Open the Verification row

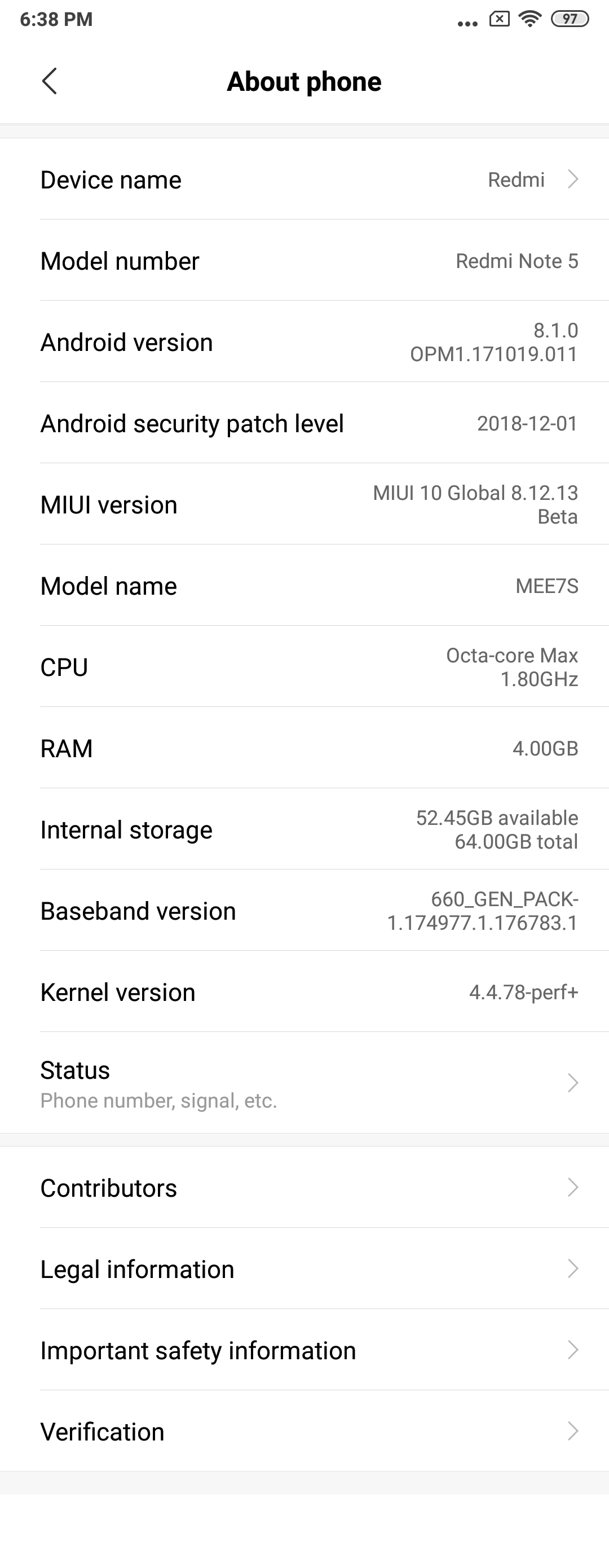pos(304,1431)
